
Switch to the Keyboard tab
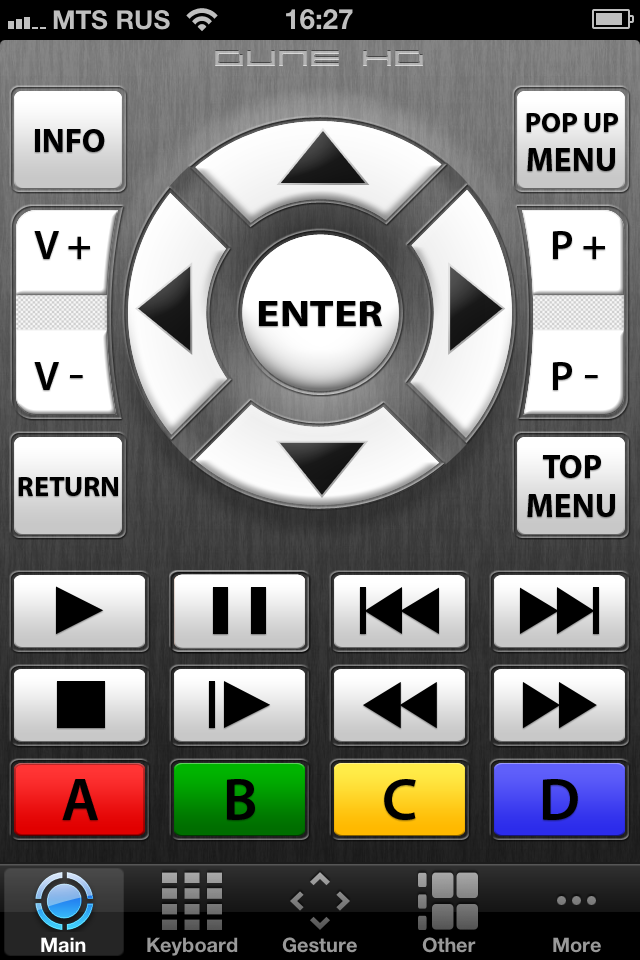click(x=192, y=912)
